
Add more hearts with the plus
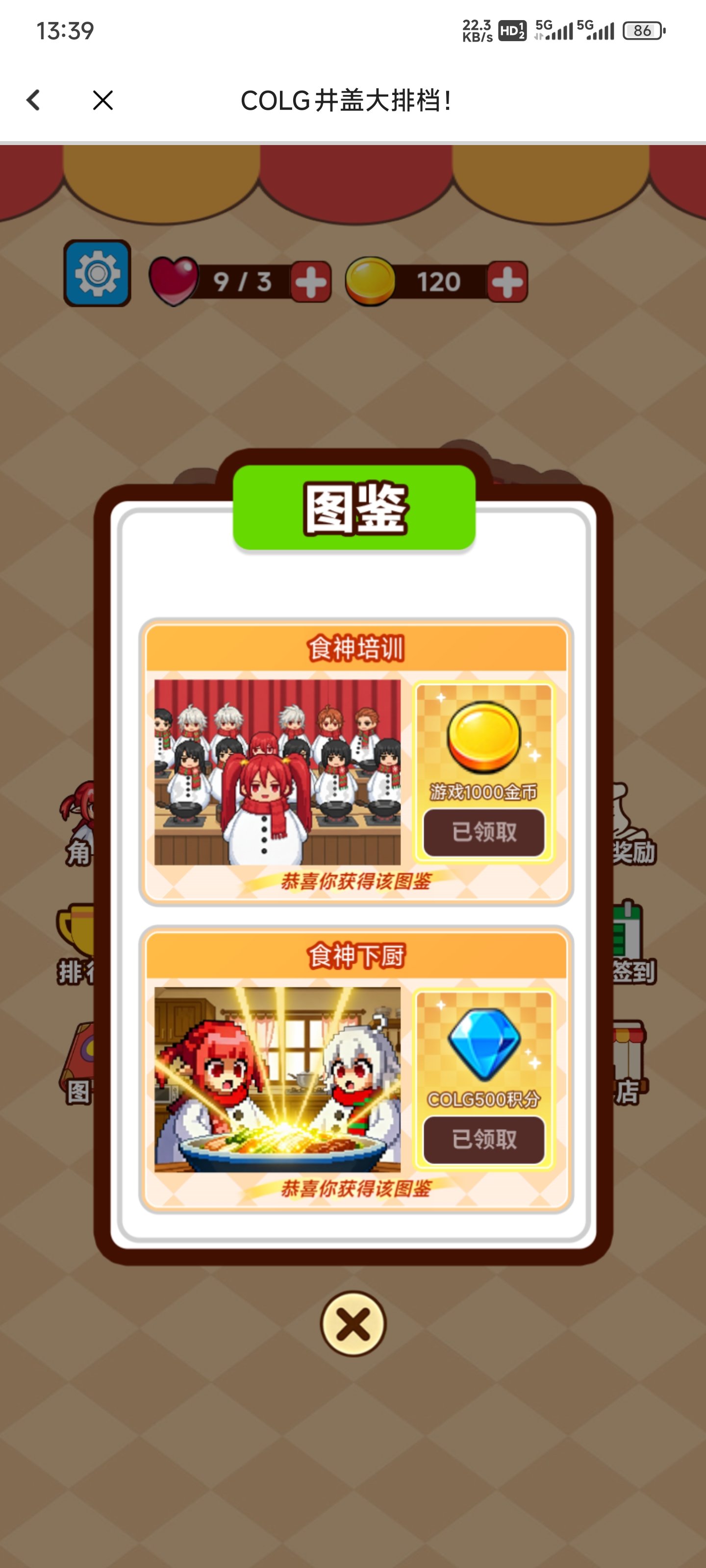(x=311, y=282)
